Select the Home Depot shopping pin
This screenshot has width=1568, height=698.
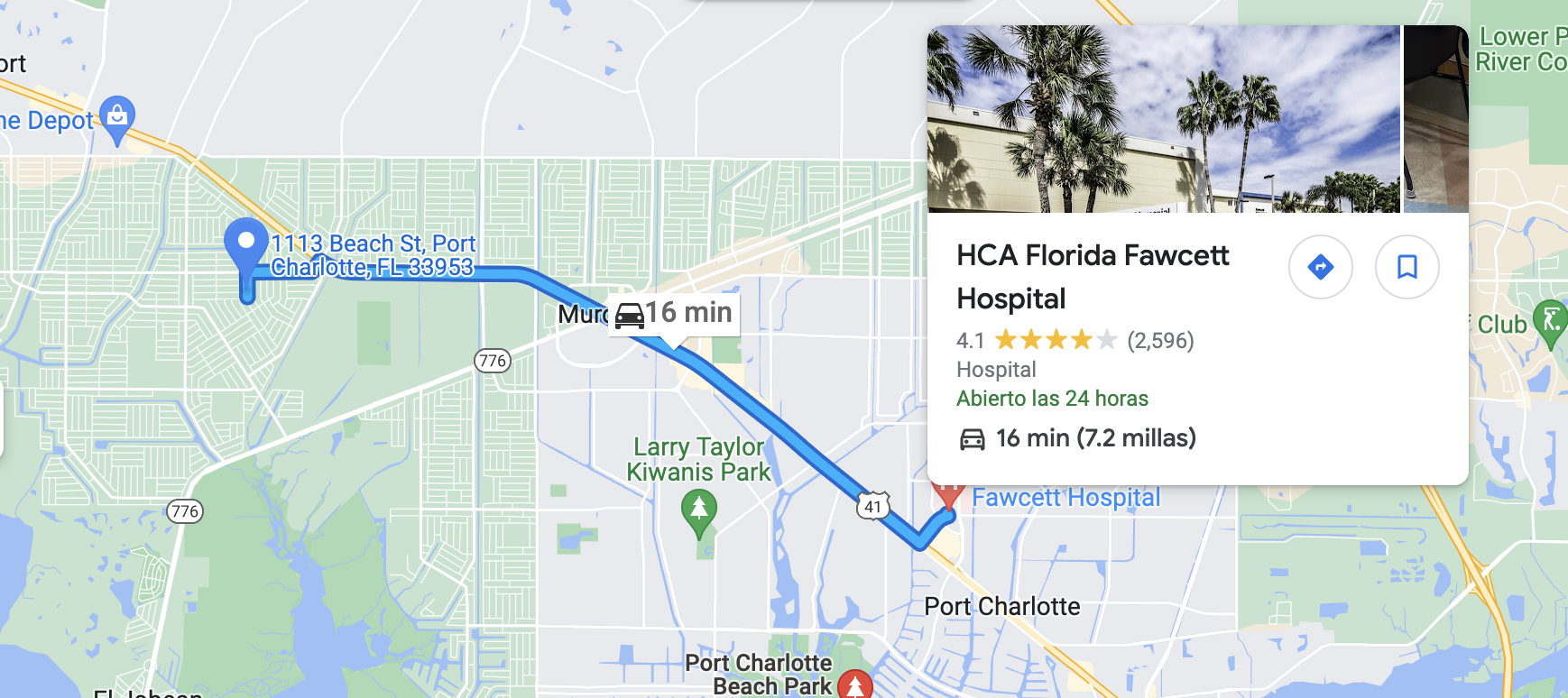click(116, 117)
